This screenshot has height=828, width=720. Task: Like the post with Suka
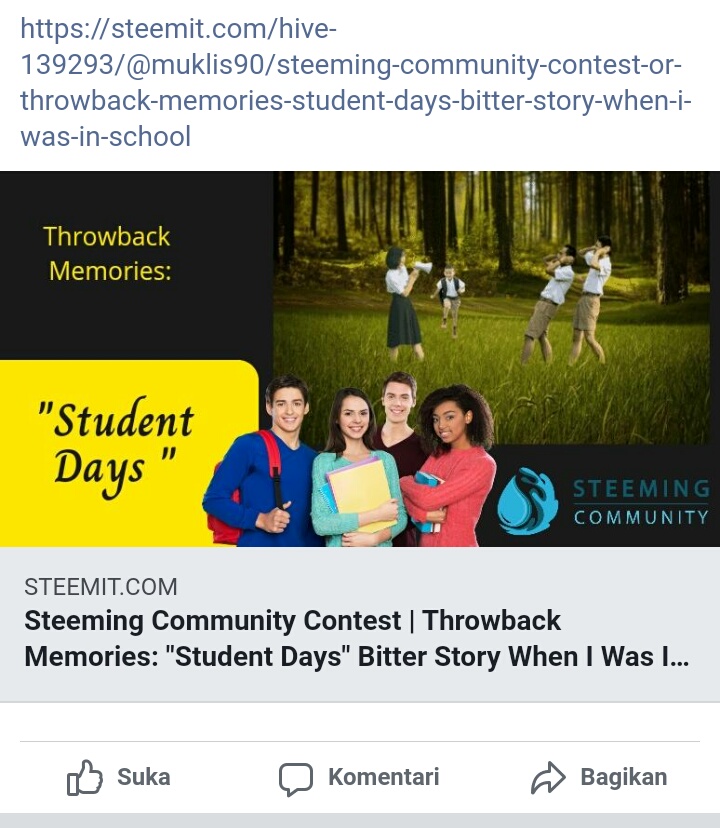[118, 777]
